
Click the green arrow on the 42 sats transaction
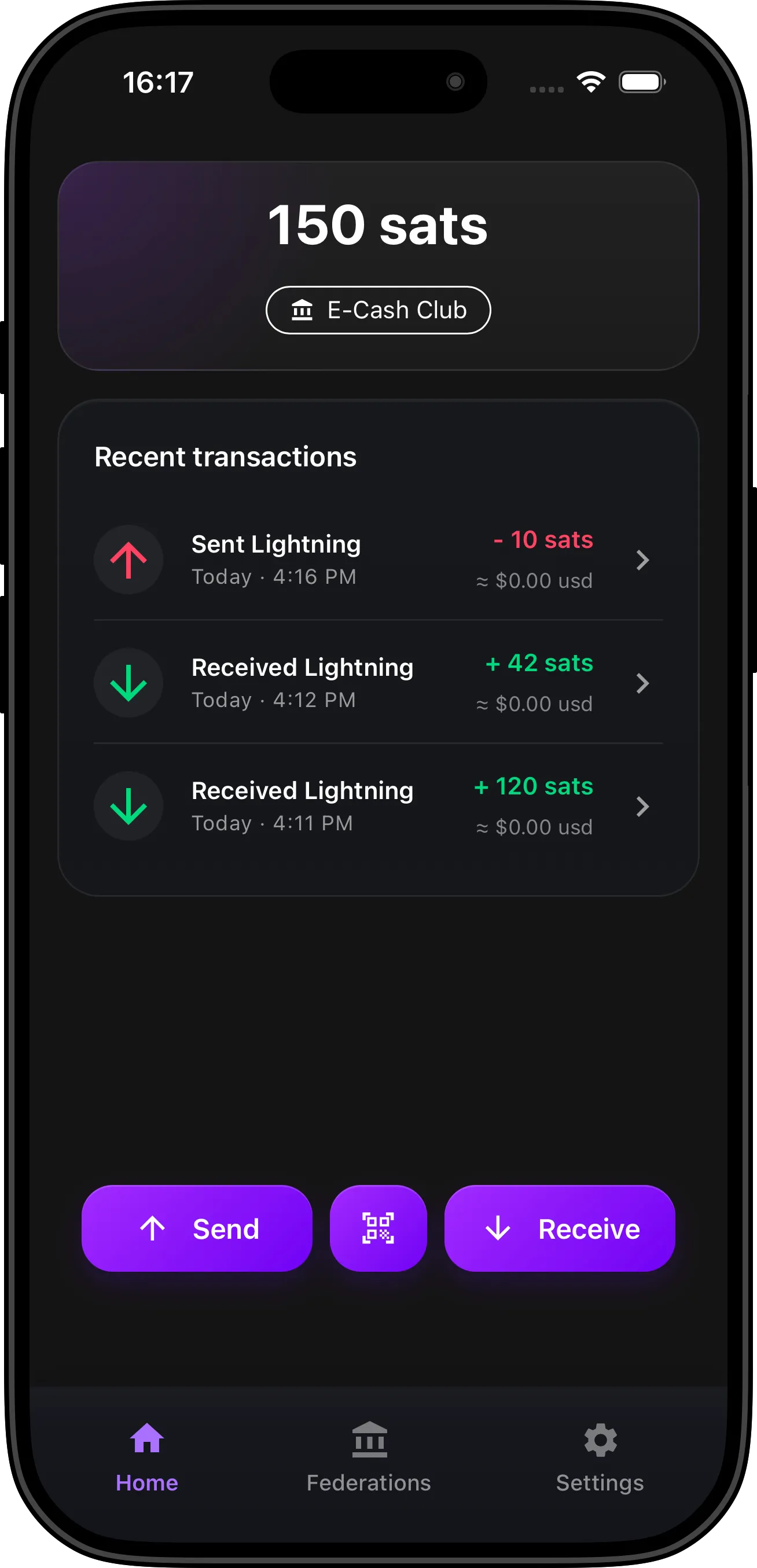pyautogui.click(x=128, y=683)
